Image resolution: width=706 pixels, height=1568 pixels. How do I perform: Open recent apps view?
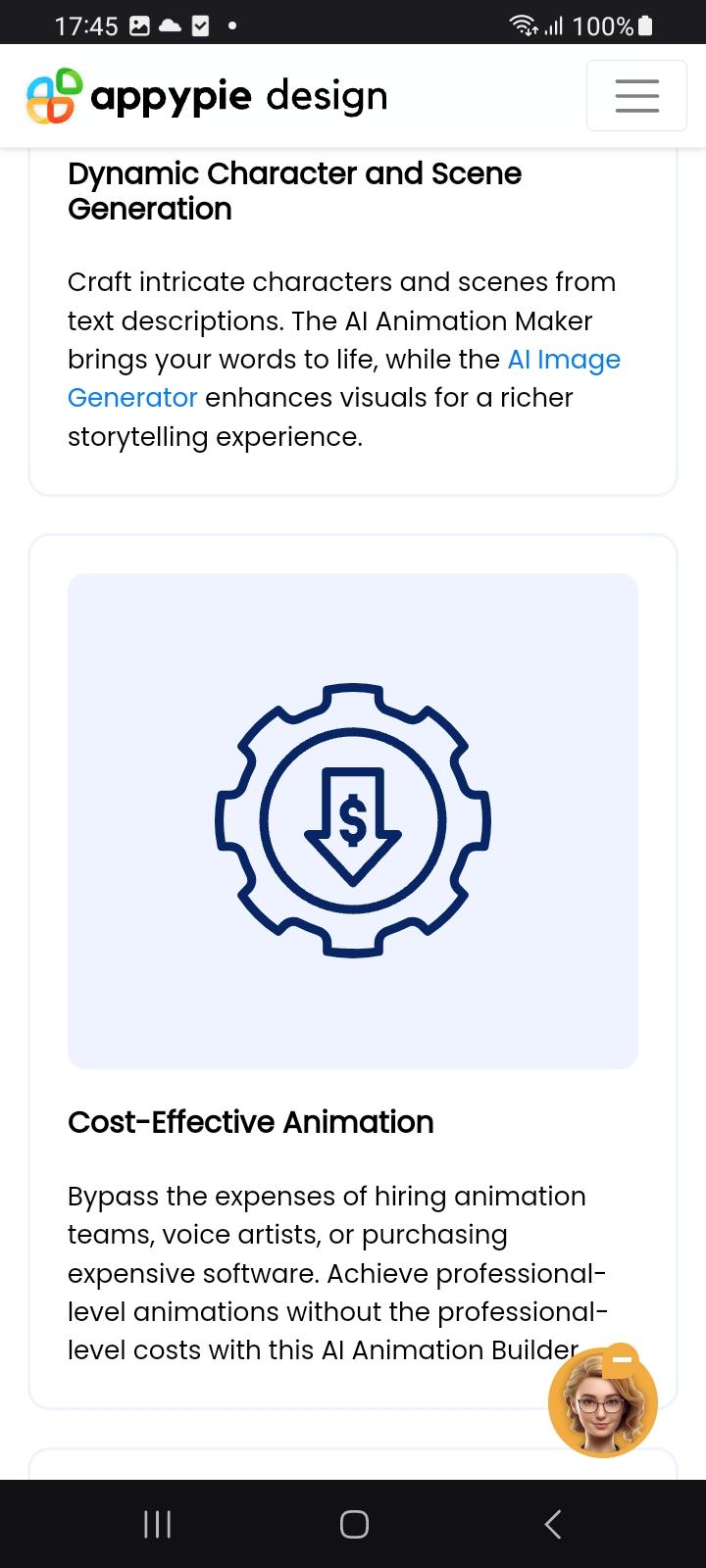tap(157, 1524)
